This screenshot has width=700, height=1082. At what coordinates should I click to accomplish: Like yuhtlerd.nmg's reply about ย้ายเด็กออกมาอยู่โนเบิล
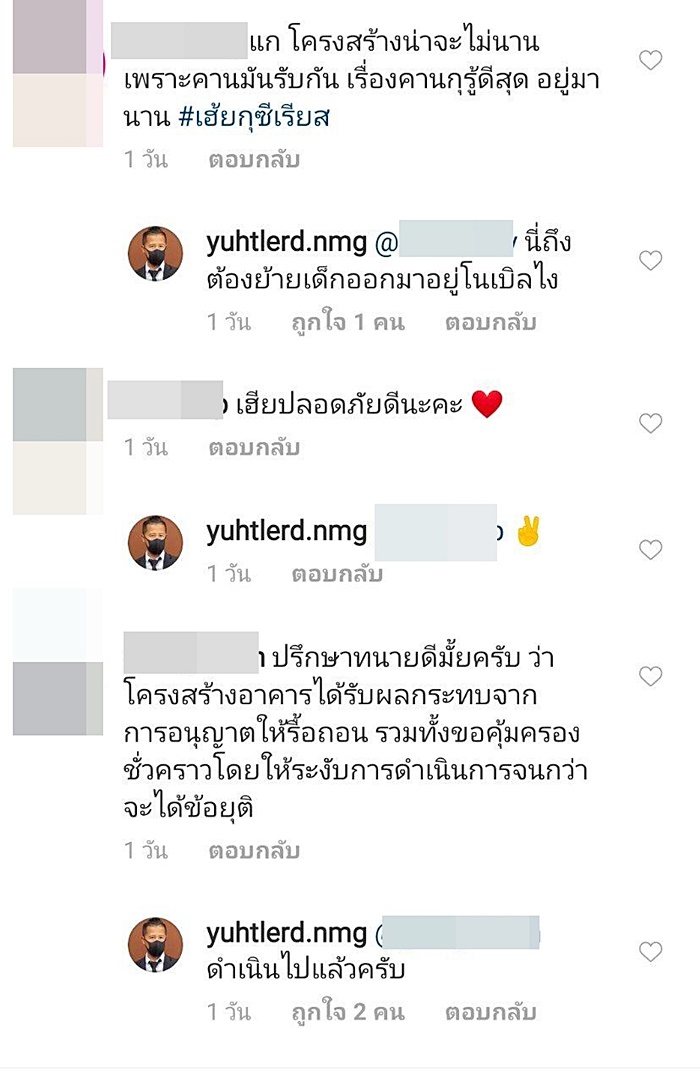coord(650,261)
